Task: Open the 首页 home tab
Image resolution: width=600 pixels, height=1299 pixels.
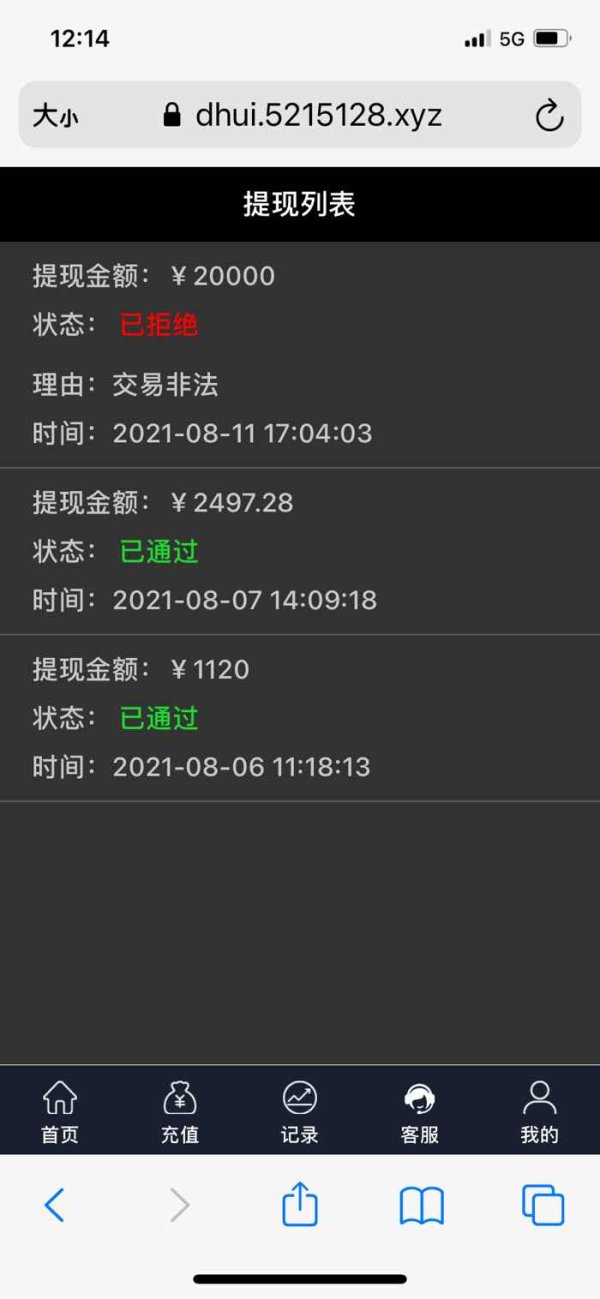Action: click(x=60, y=1111)
